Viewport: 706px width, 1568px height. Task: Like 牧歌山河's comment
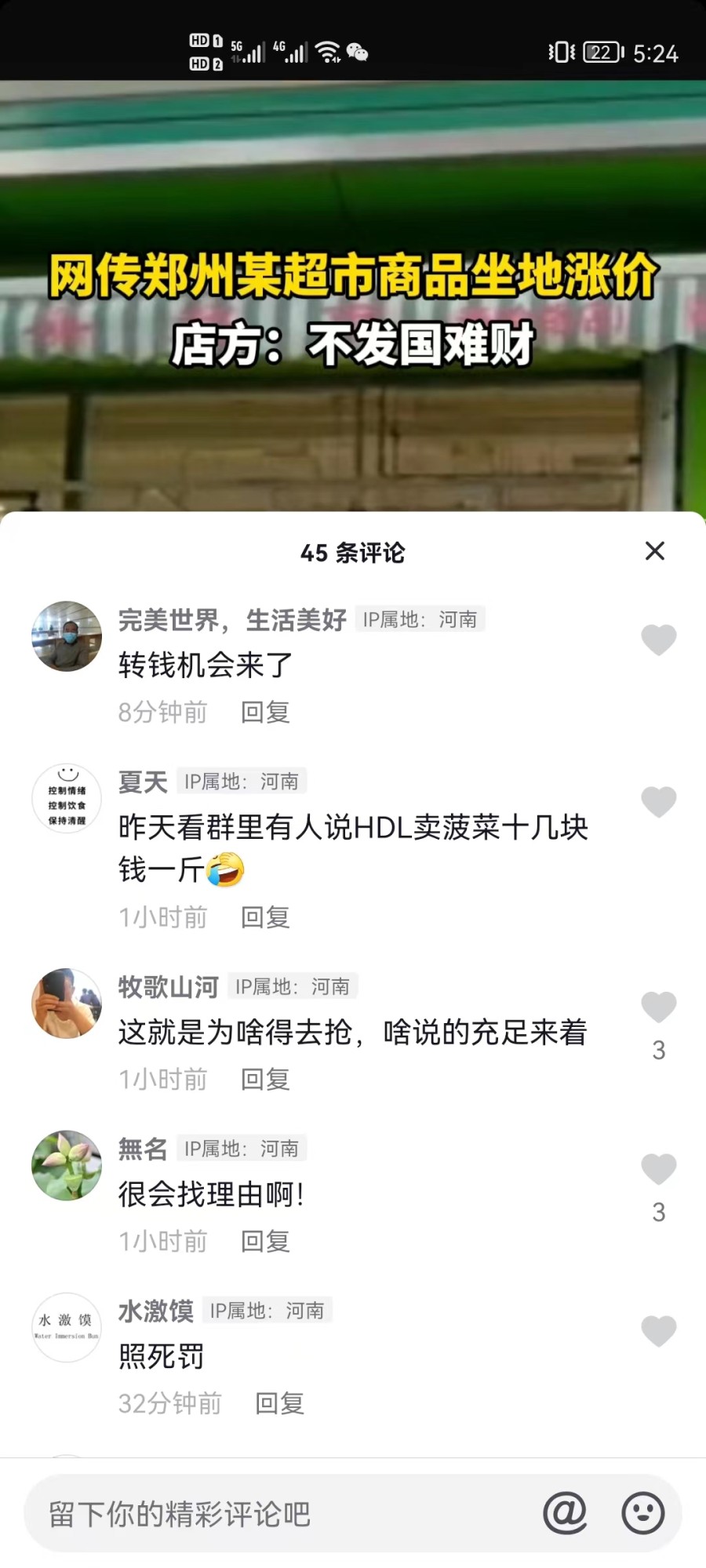[x=659, y=1007]
